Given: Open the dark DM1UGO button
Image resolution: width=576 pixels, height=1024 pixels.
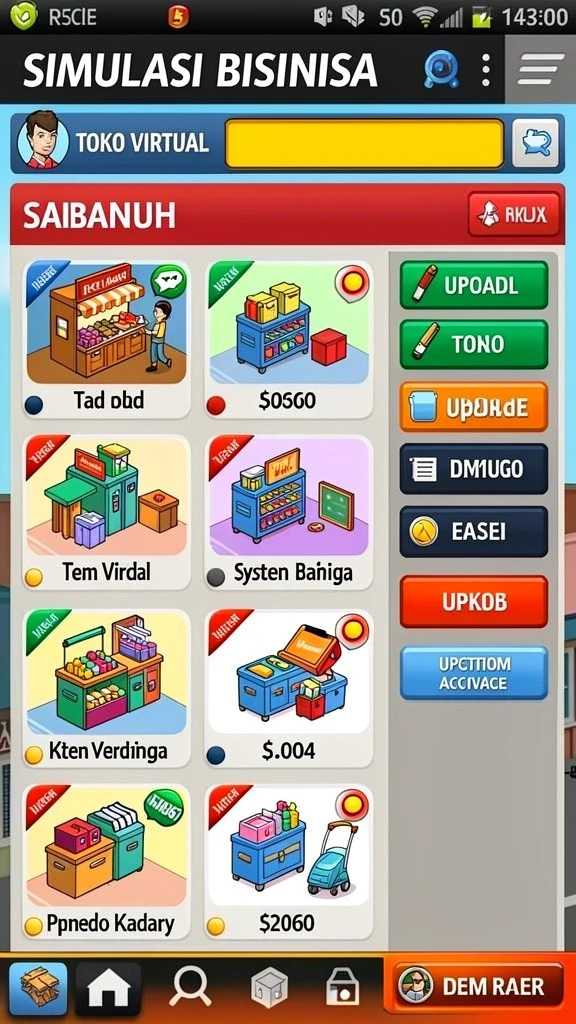Looking at the screenshot, I should click(473, 468).
